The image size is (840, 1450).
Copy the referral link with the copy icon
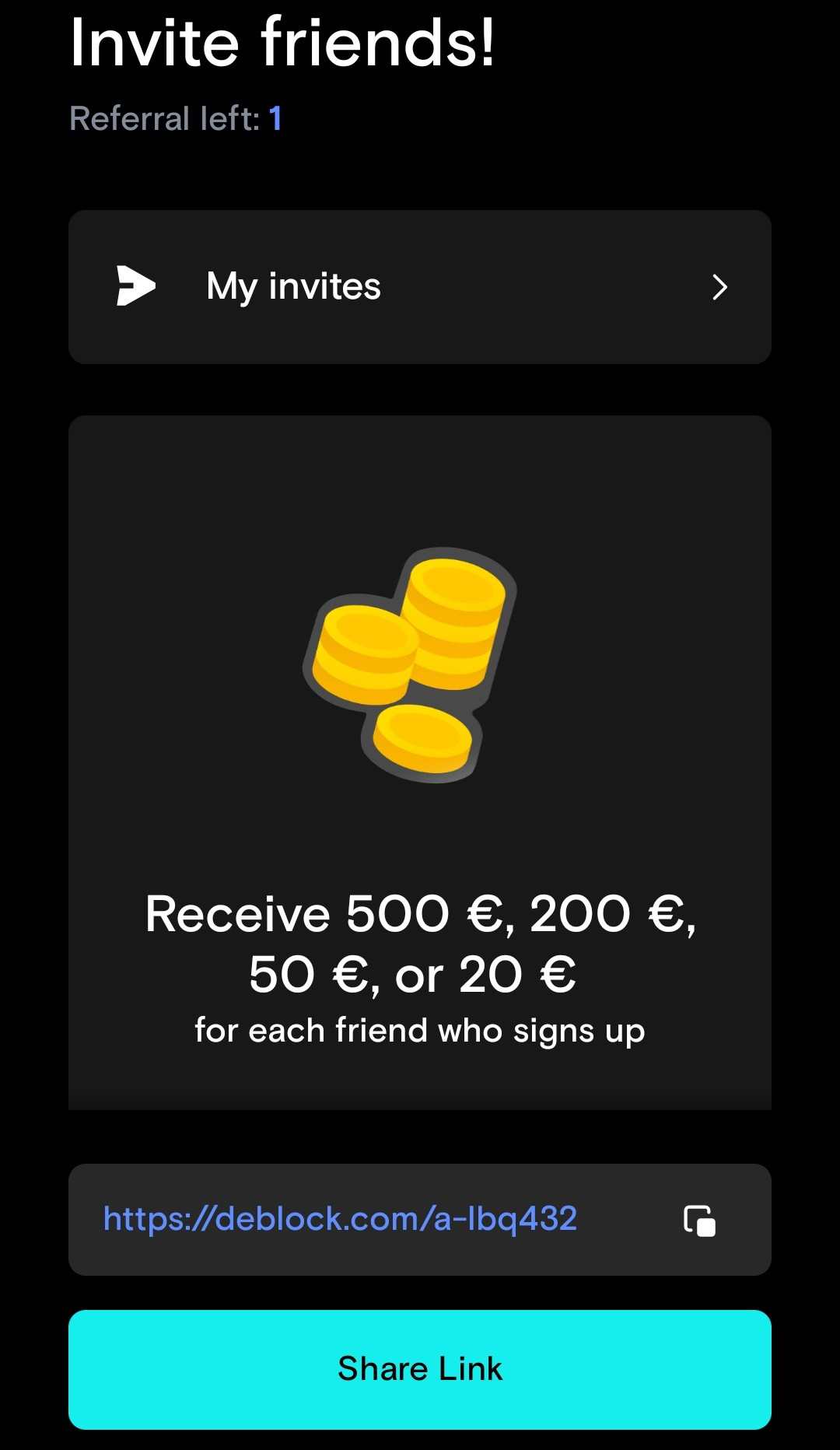click(x=699, y=1220)
